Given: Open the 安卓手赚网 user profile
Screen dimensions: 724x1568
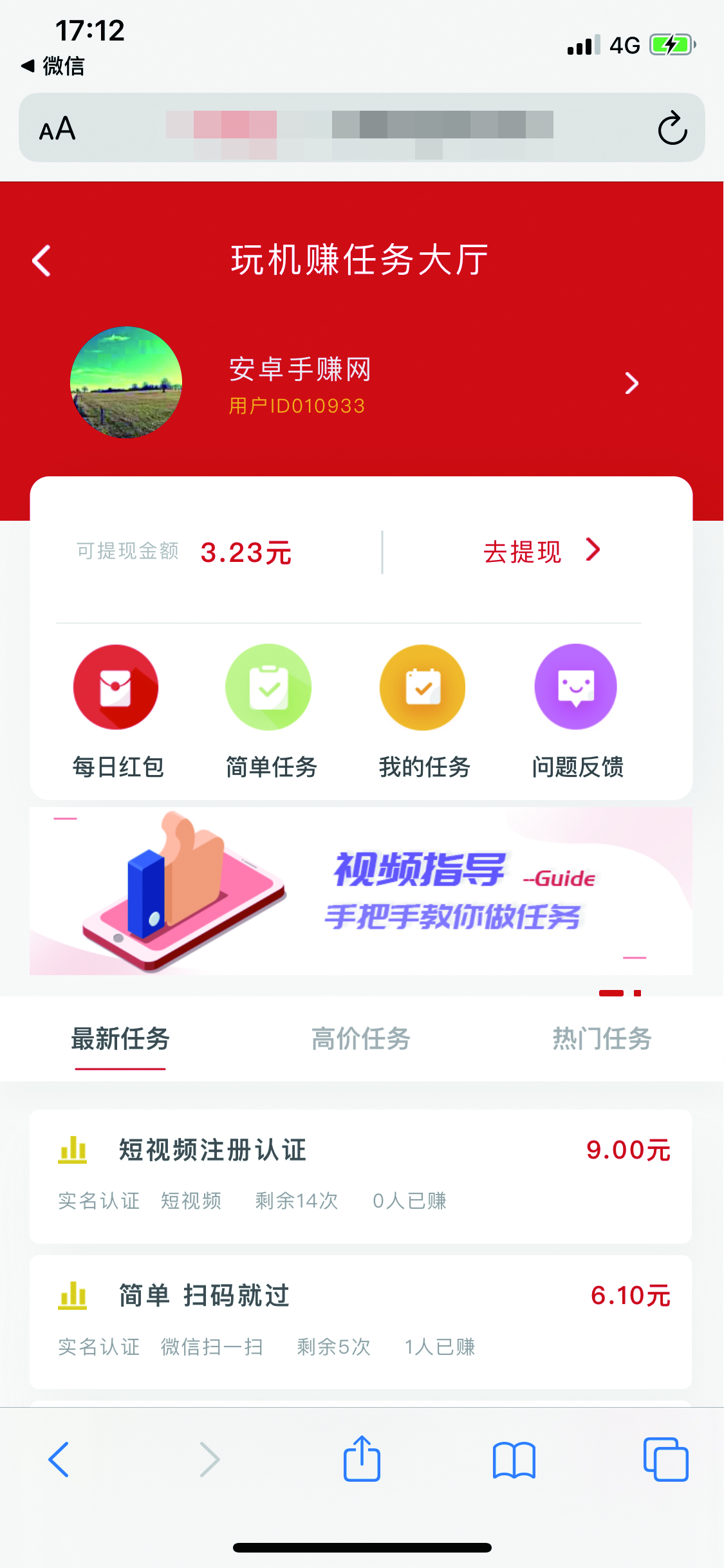Looking at the screenshot, I should tap(361, 384).
